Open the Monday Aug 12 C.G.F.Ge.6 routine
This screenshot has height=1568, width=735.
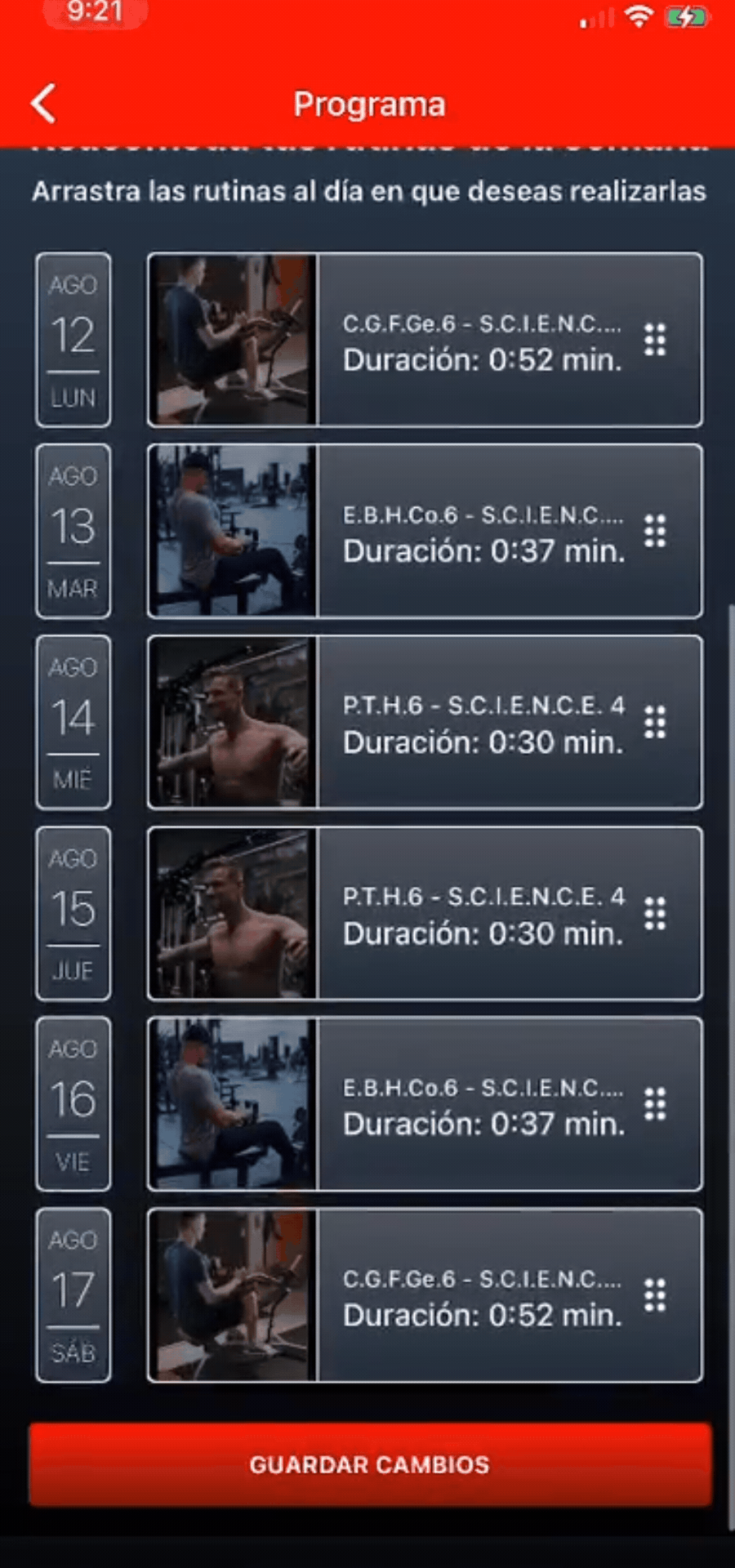[425, 340]
